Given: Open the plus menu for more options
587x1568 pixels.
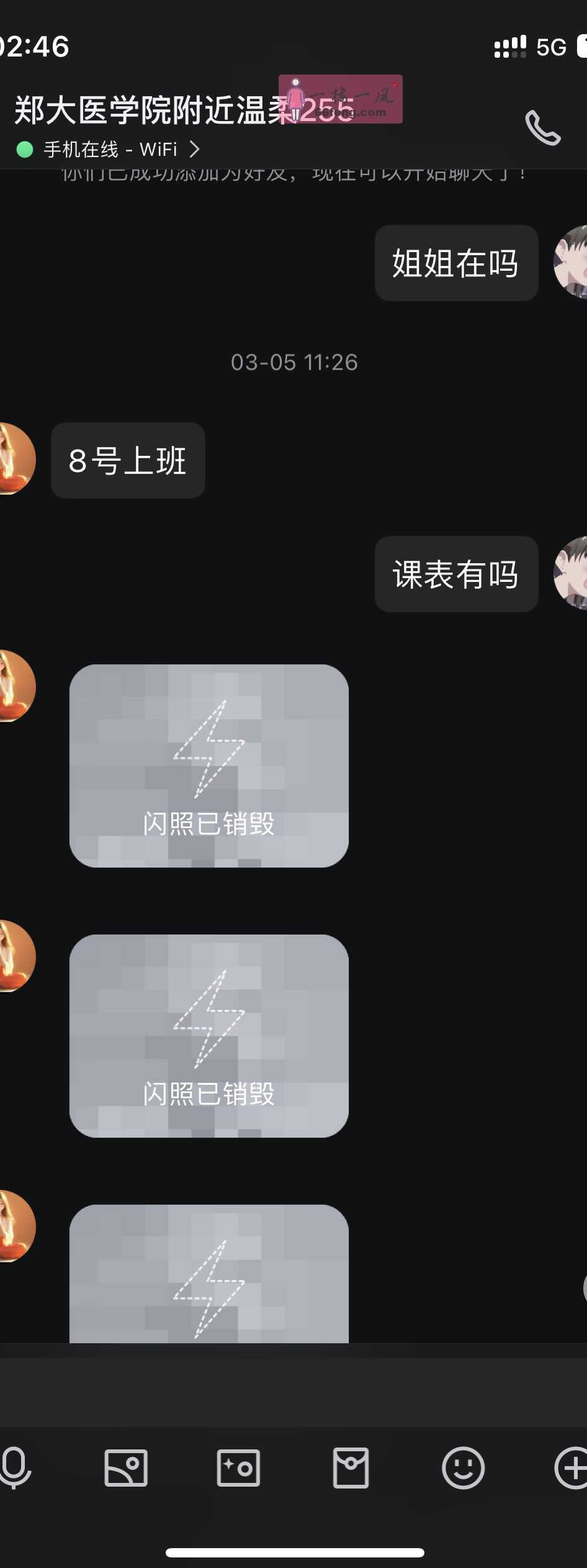Looking at the screenshot, I should [571, 1468].
